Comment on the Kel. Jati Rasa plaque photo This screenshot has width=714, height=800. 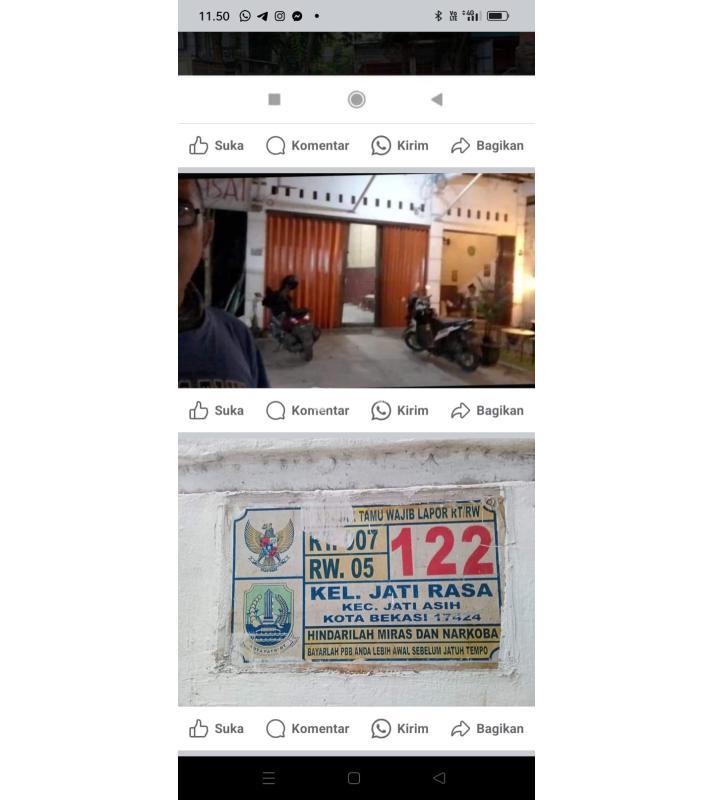click(x=307, y=729)
